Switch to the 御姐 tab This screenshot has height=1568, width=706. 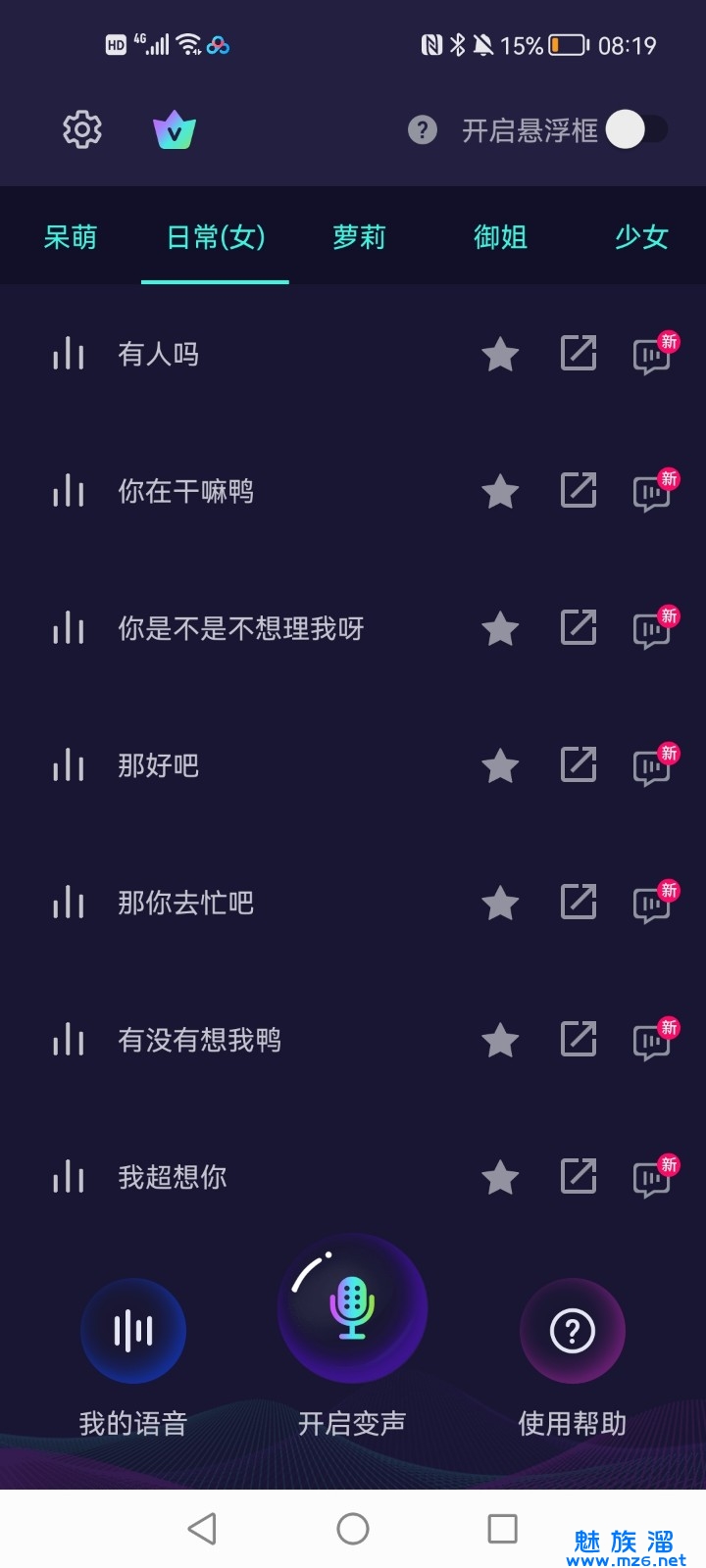[x=500, y=237]
